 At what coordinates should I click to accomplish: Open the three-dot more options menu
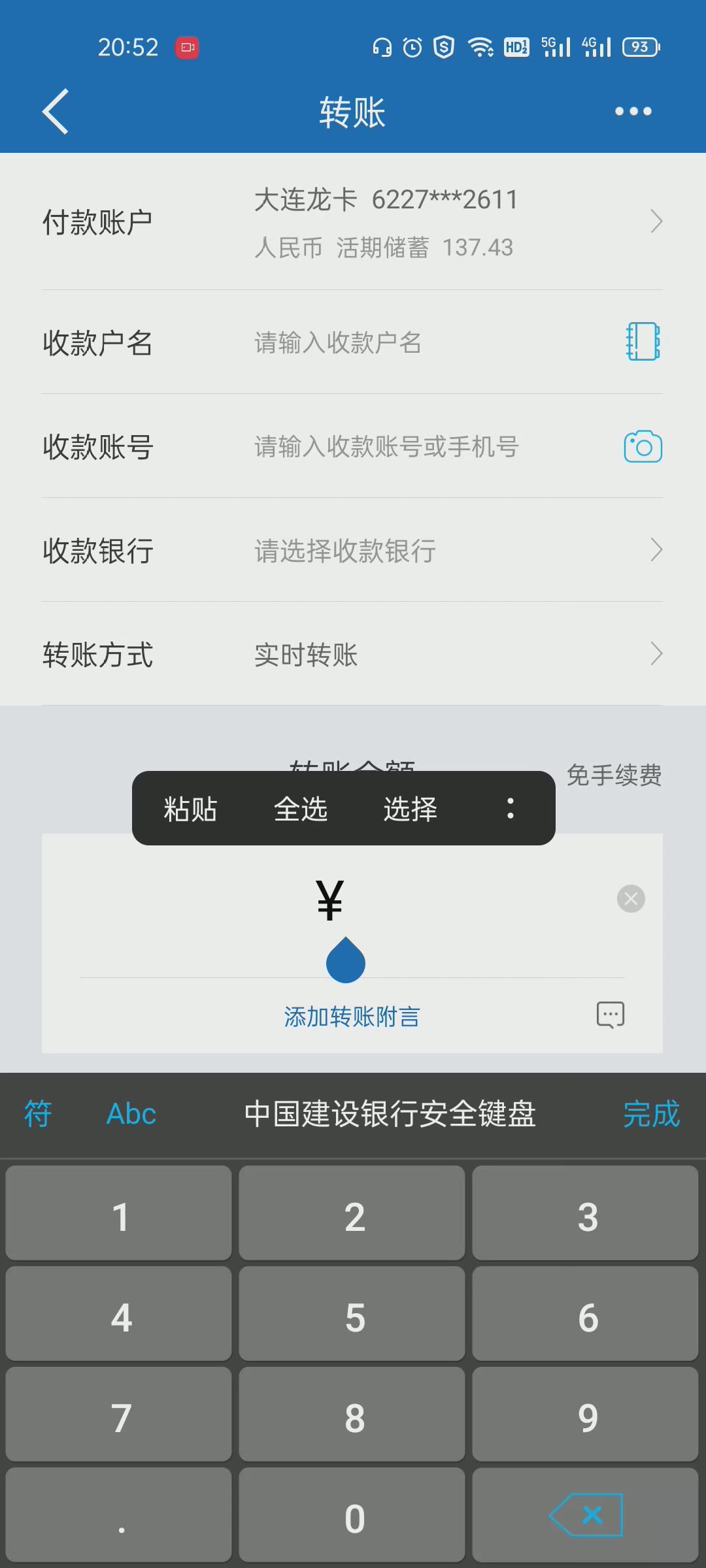click(x=633, y=112)
